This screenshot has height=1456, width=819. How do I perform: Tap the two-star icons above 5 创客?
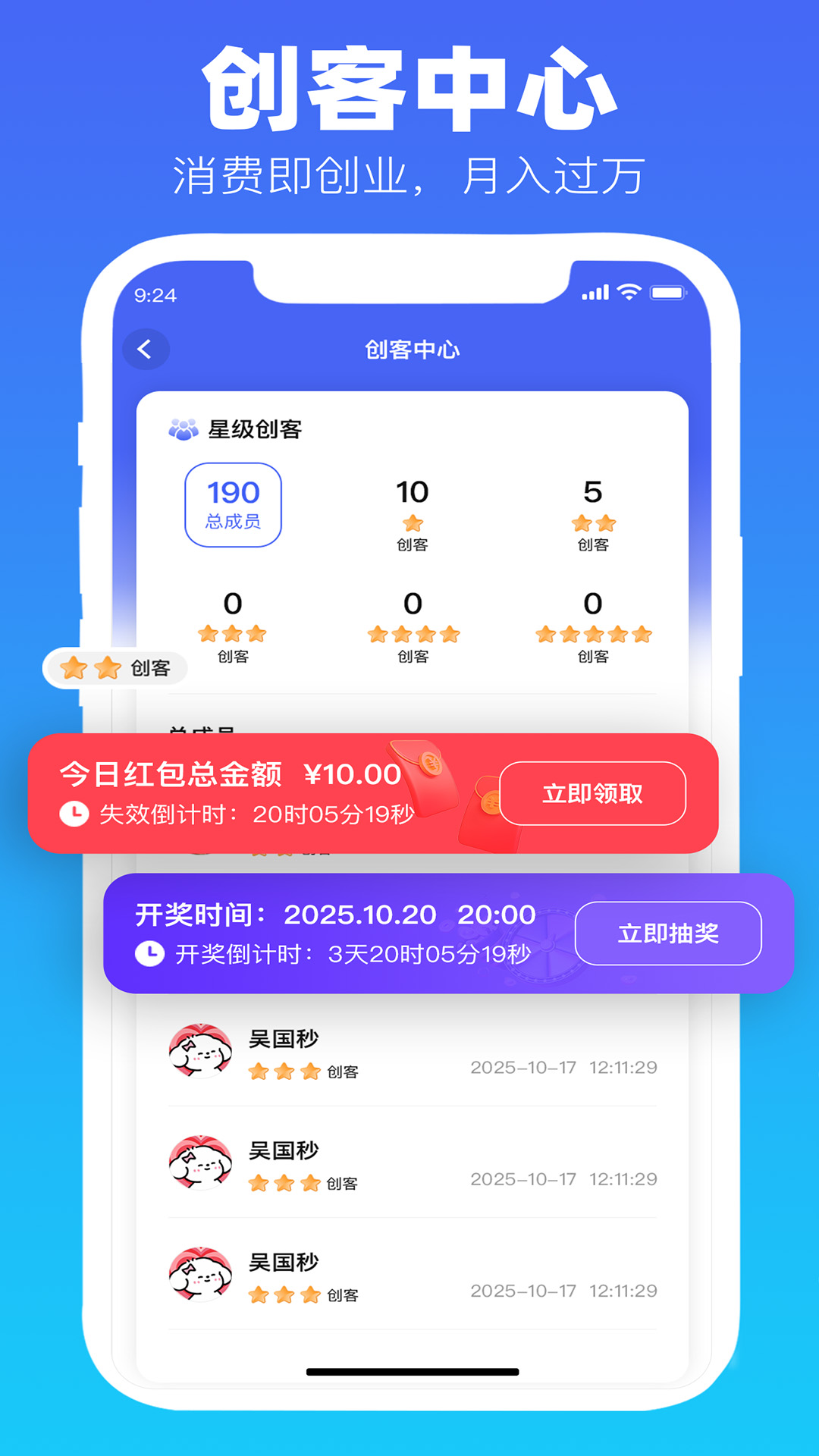[x=591, y=521]
